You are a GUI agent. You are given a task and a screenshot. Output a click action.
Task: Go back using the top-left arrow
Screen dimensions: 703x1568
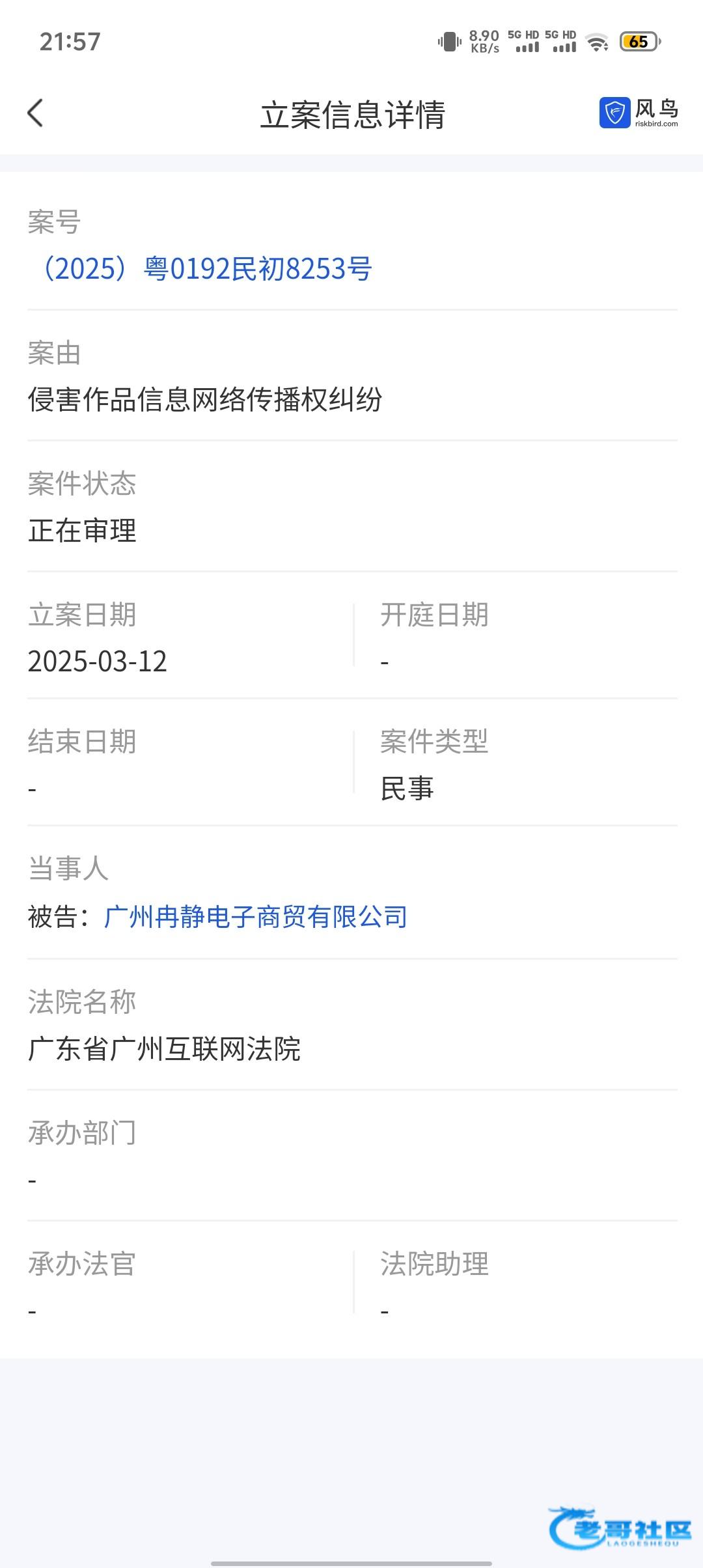35,113
